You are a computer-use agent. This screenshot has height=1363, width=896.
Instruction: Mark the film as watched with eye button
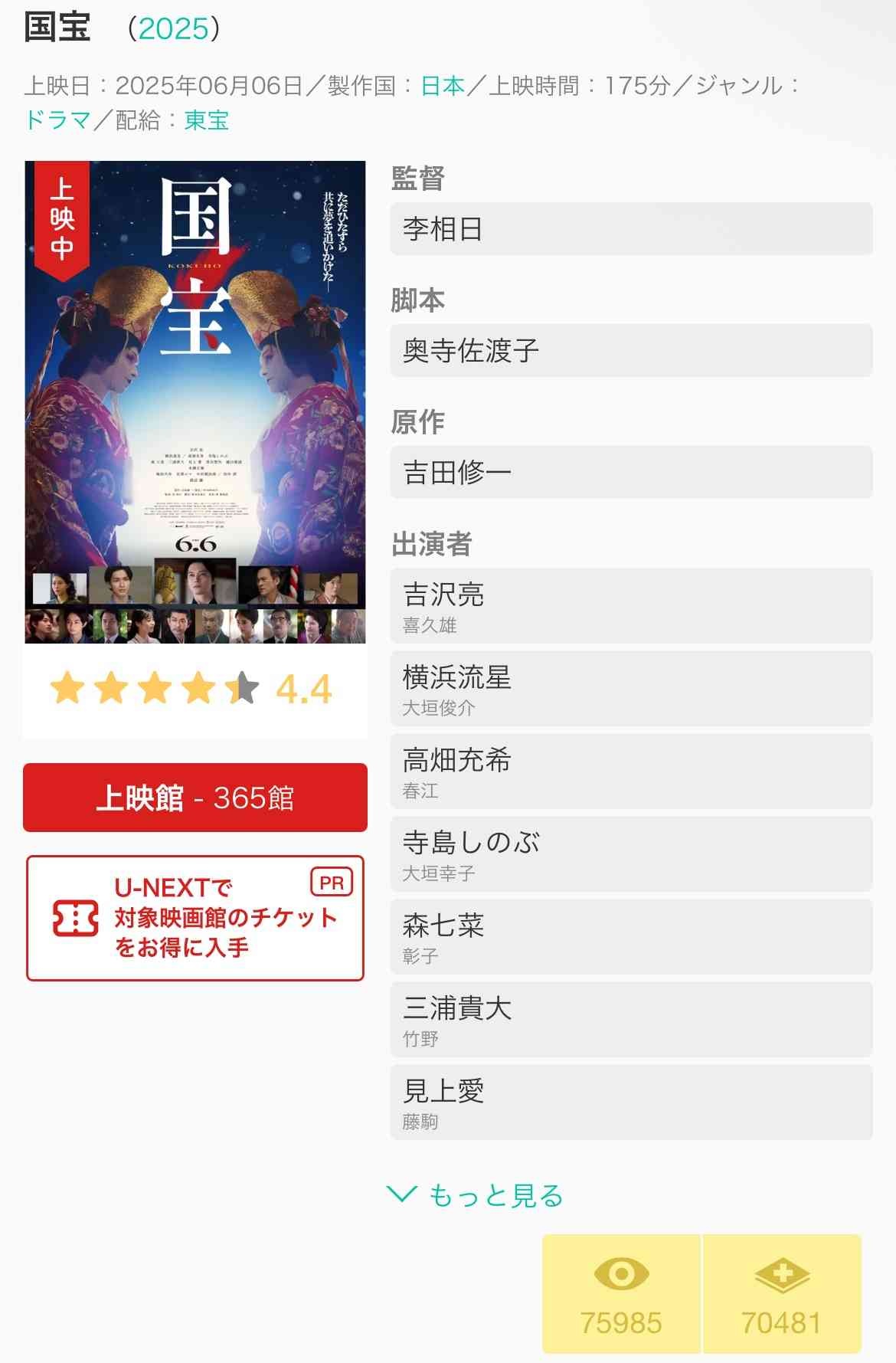621,1293
